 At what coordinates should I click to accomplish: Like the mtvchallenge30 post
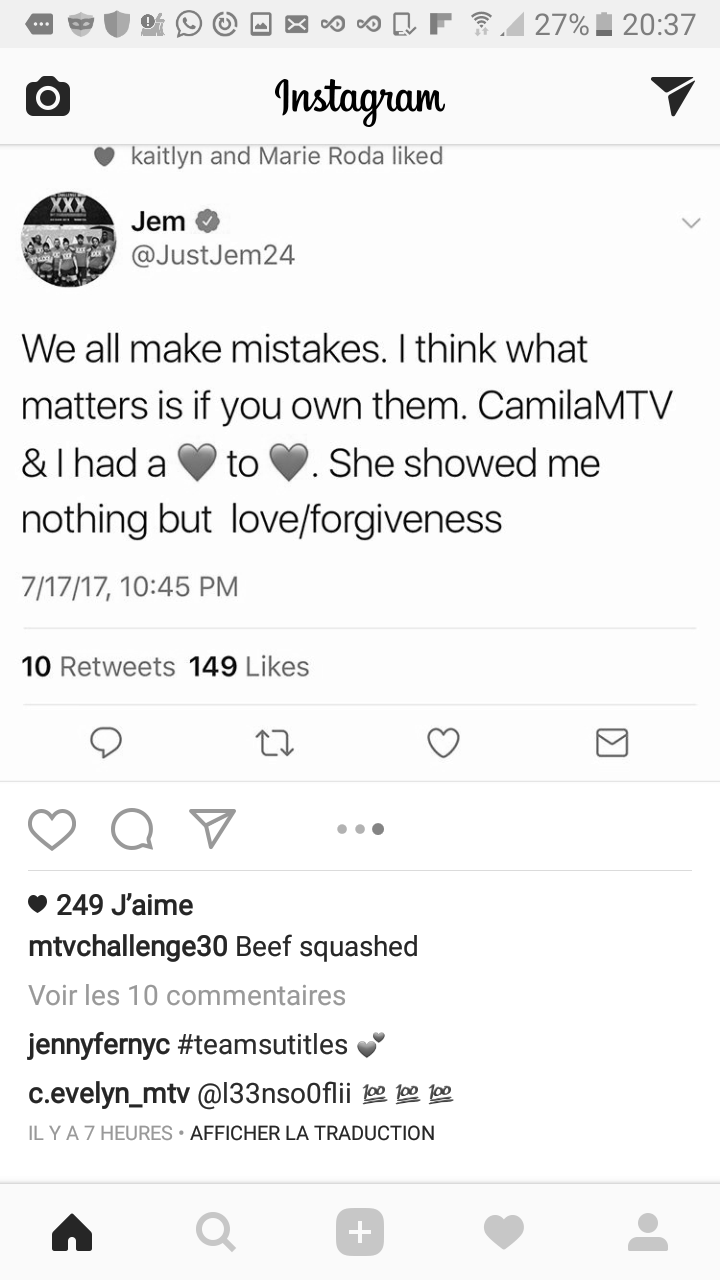pos(52,829)
